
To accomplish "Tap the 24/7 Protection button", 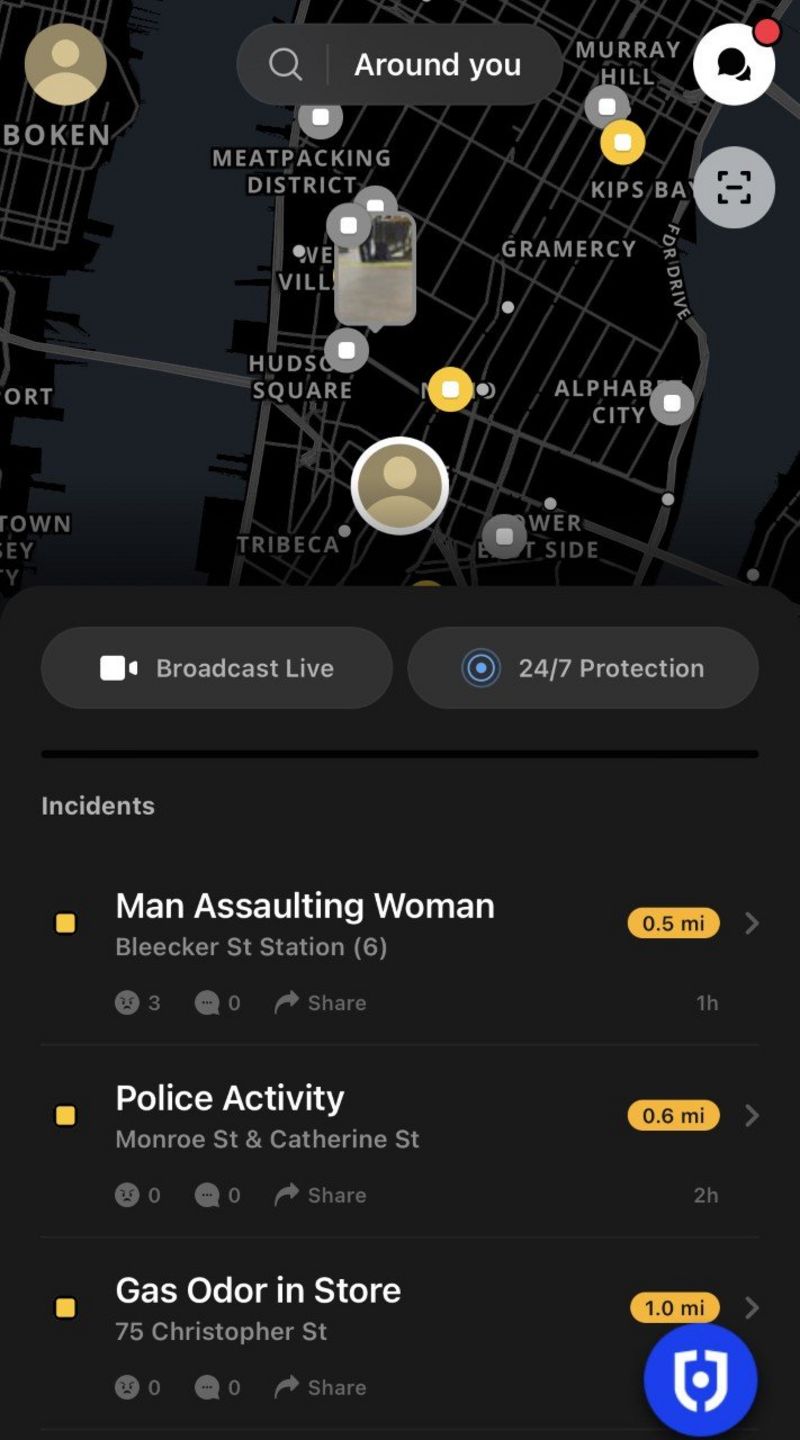I will click(x=583, y=667).
